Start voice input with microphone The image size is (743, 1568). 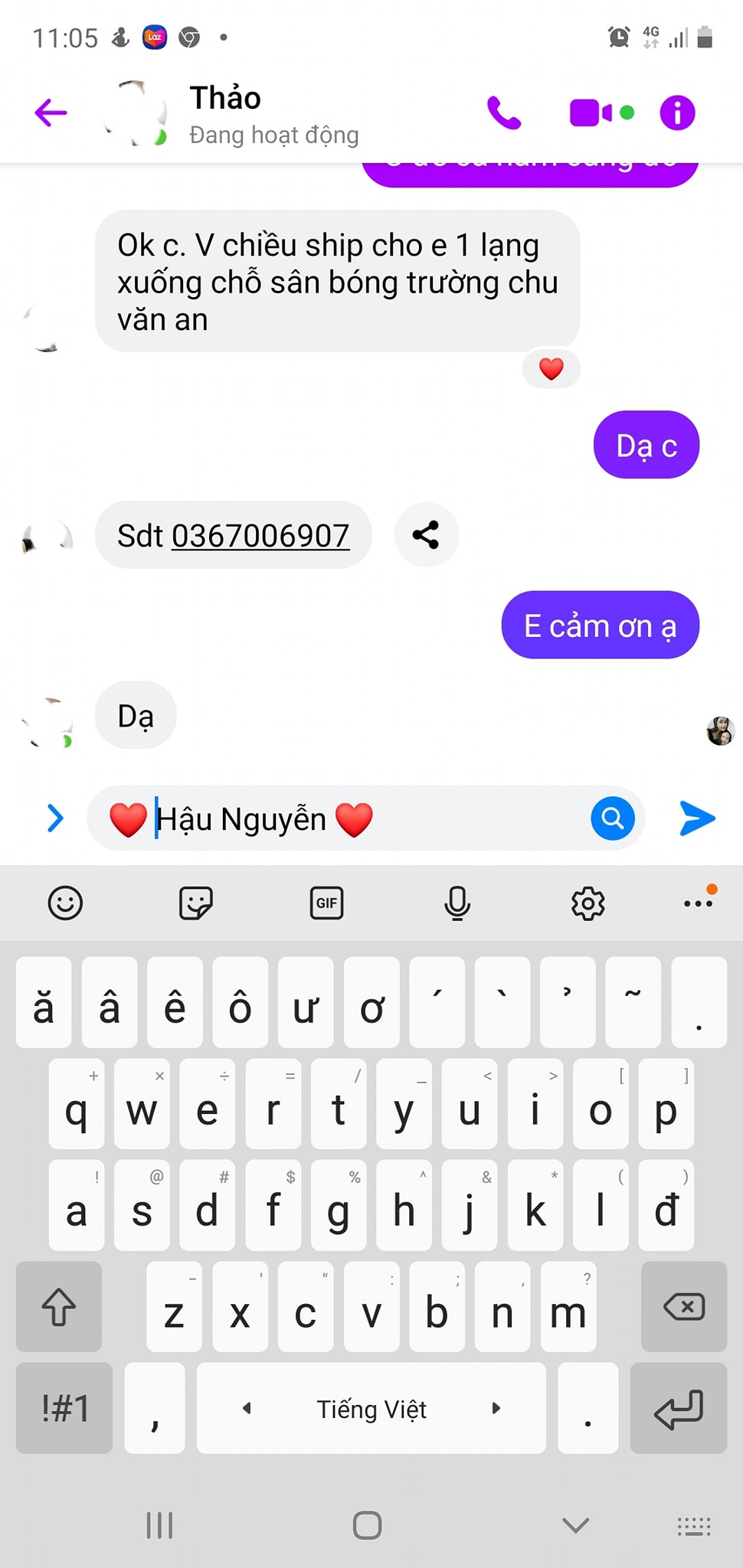pos(457,903)
